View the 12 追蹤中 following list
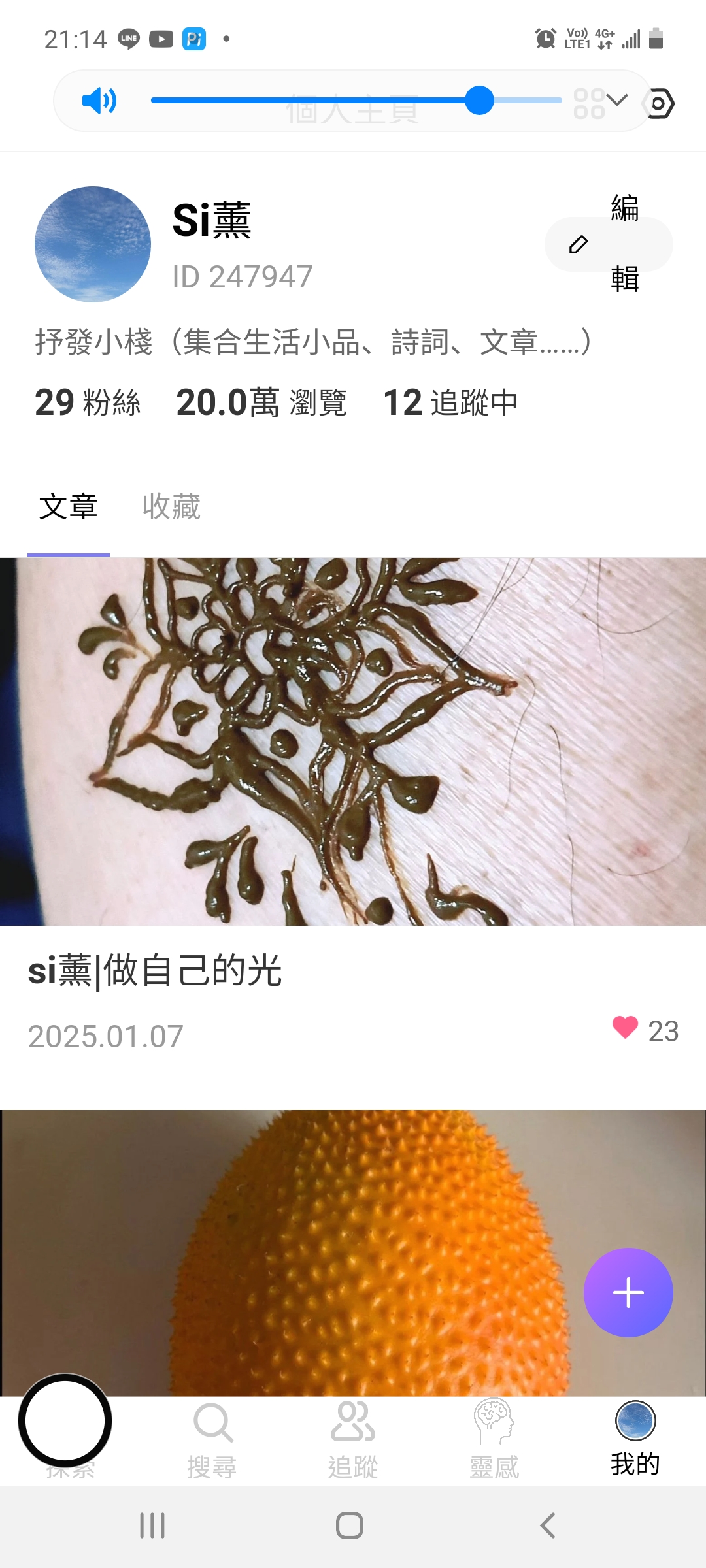This screenshot has height=1568, width=706. [x=450, y=402]
